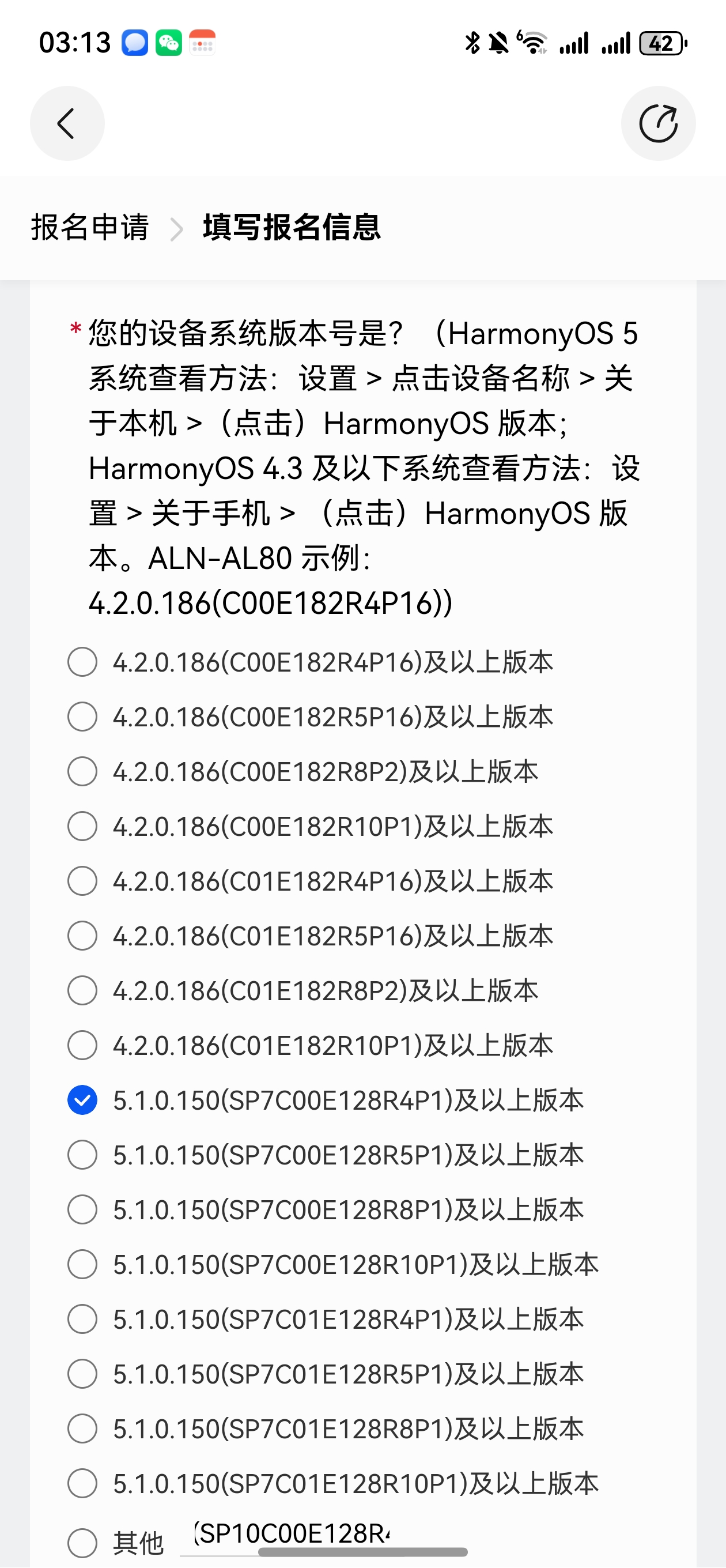Choose 5.1.0.150(SP7C01E128R5P1)及以上版本
Viewport: 726px width, 1568px height.
pos(82,1374)
